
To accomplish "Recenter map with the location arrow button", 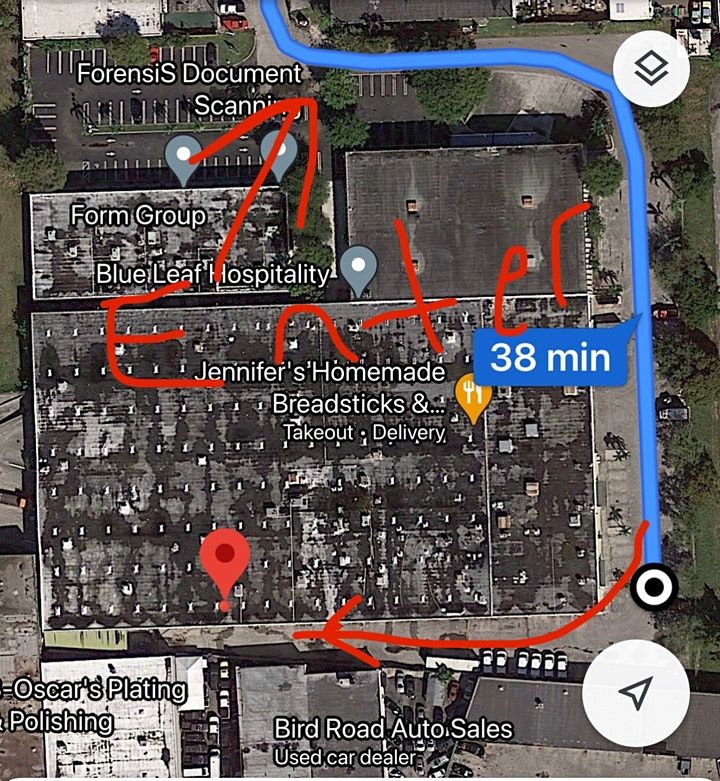I will 634,692.
